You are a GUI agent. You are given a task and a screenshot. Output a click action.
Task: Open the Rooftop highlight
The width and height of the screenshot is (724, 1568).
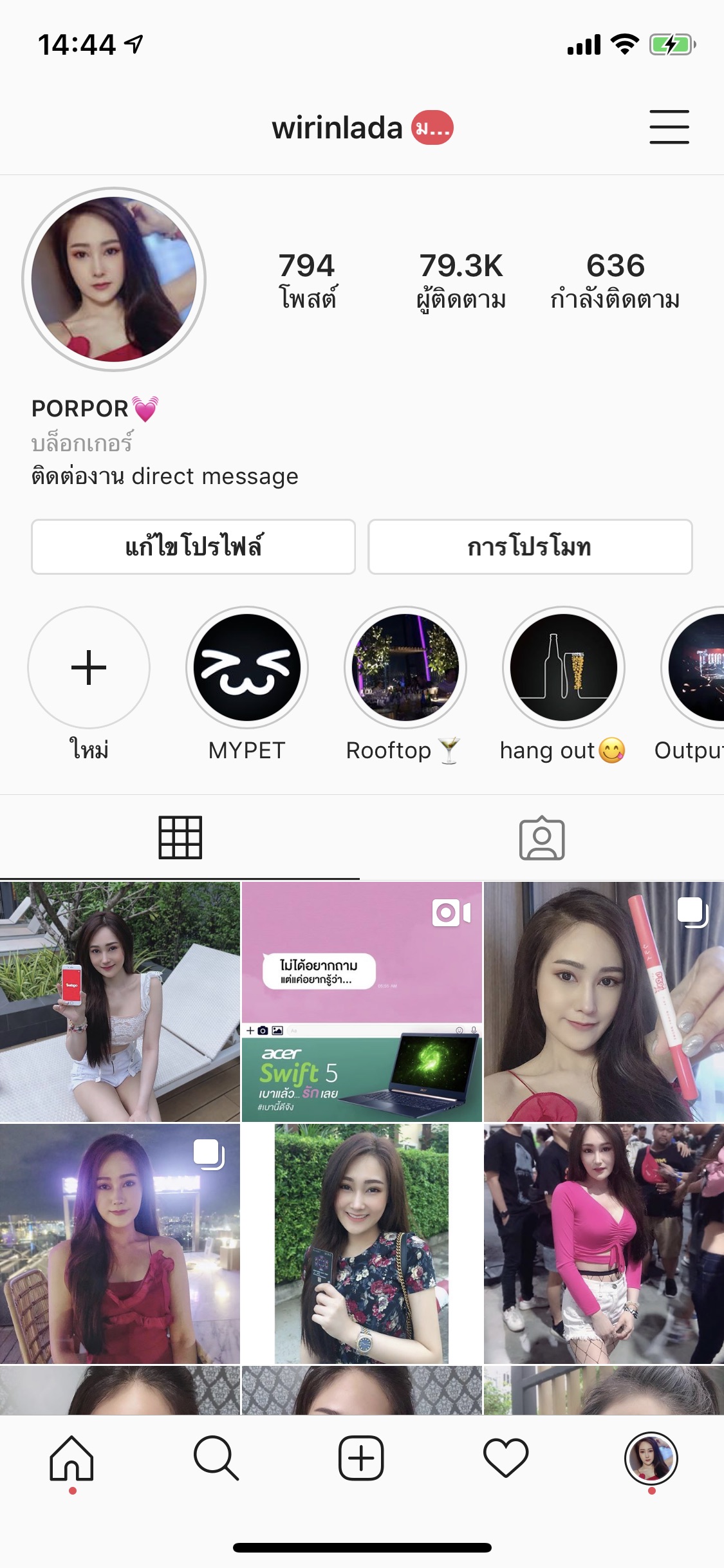[x=405, y=667]
